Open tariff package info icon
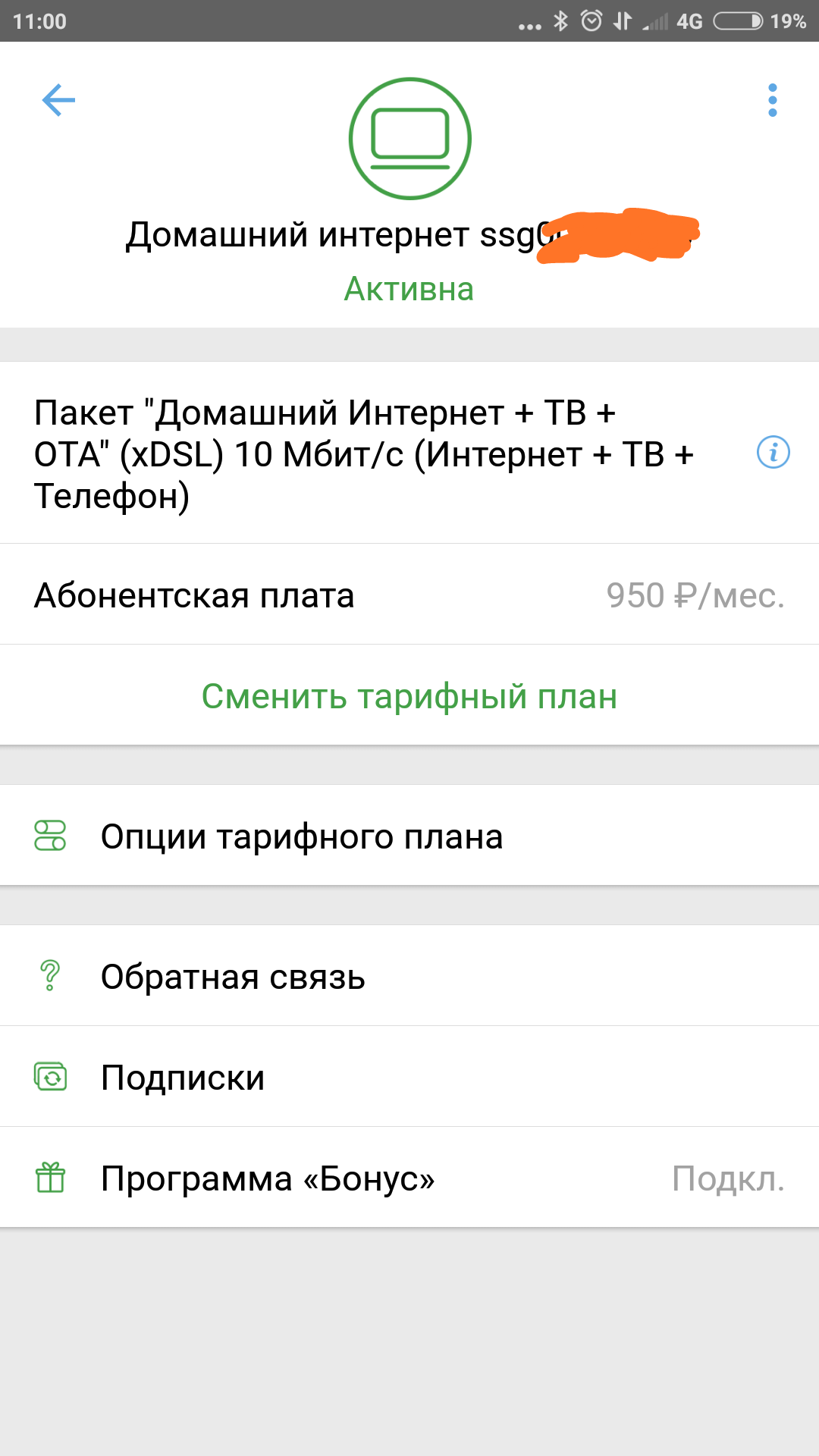 tap(773, 453)
